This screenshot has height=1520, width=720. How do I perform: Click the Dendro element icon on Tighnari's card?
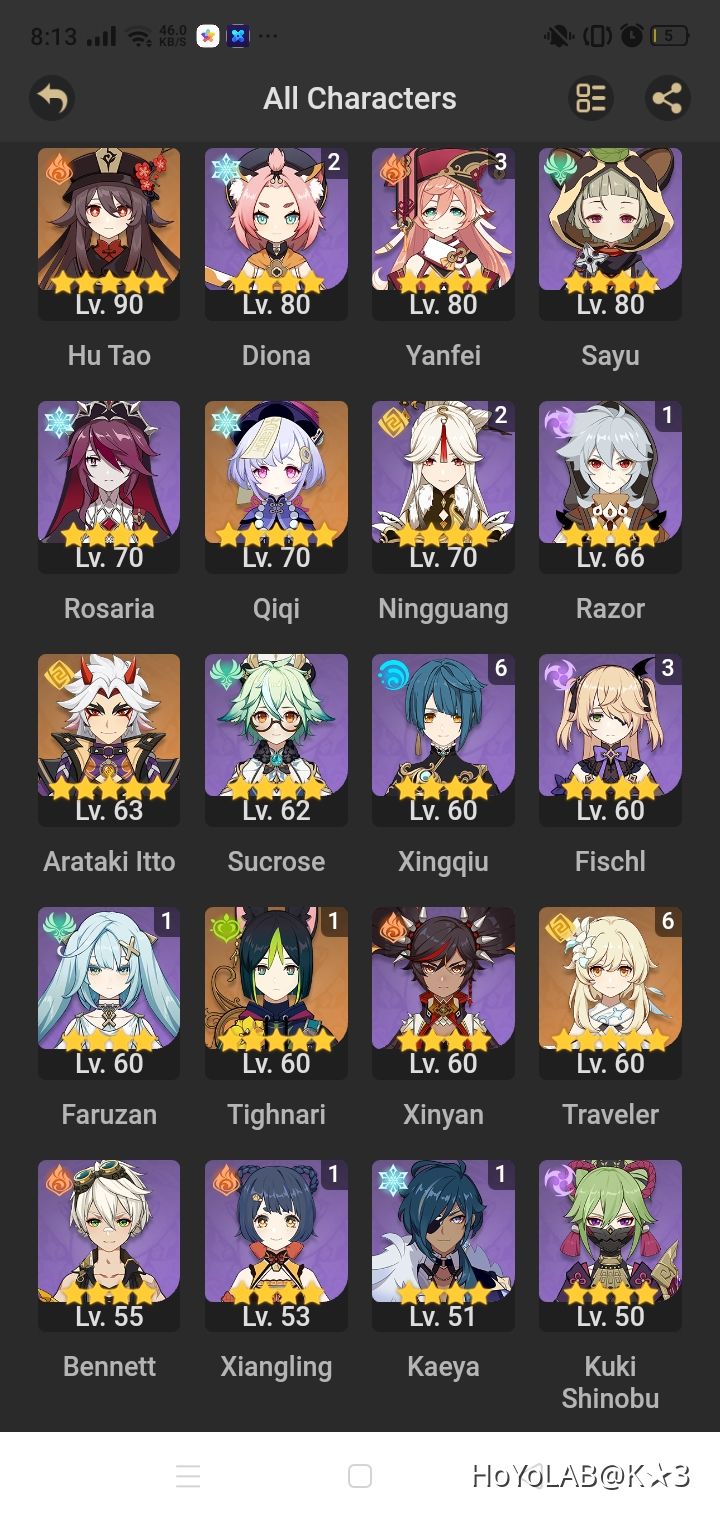pyautogui.click(x=224, y=927)
